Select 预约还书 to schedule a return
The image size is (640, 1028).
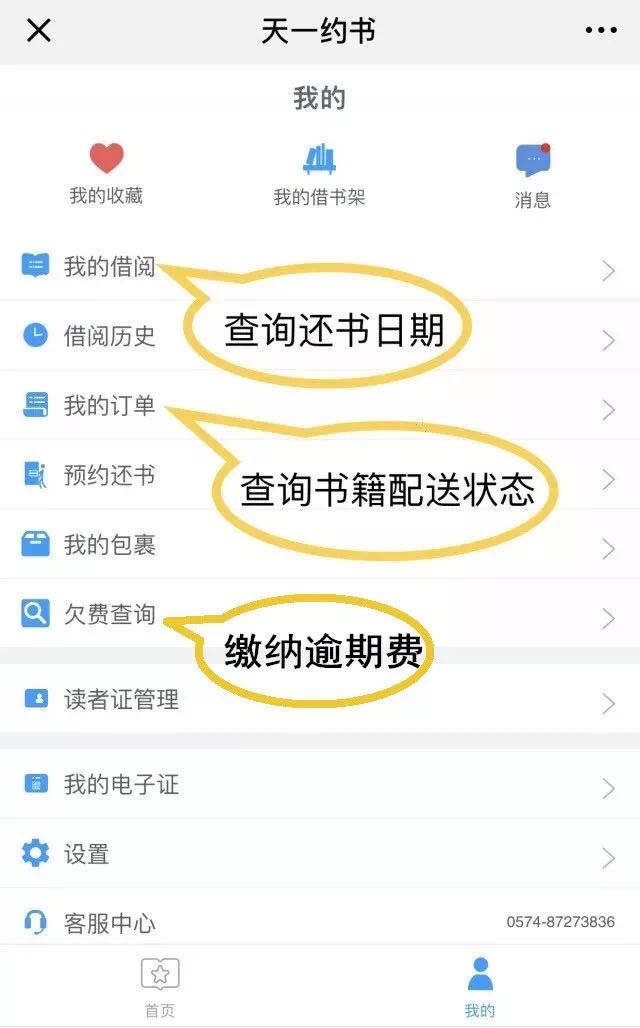[x=109, y=476]
